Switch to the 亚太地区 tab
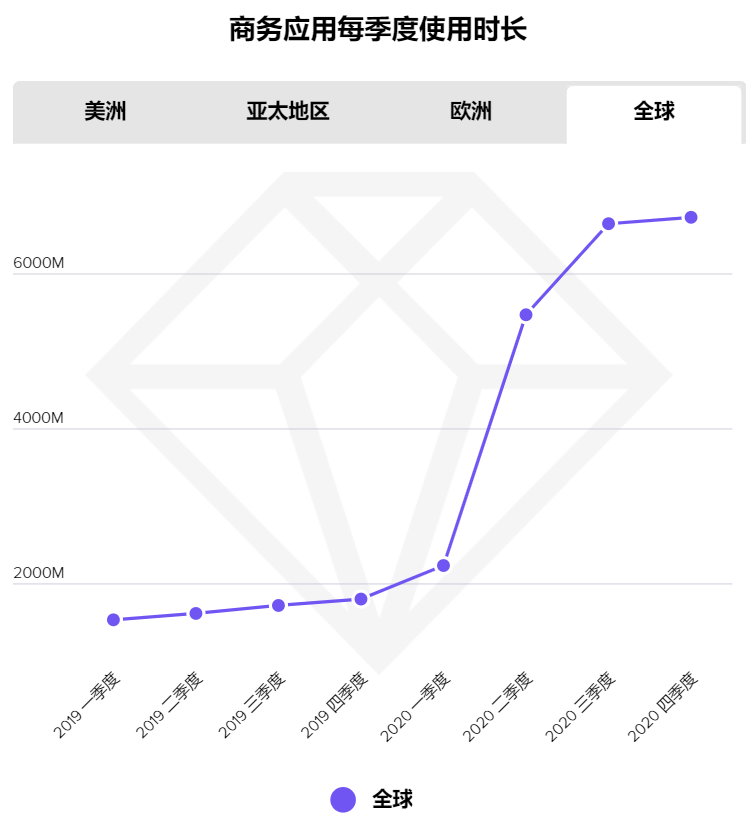This screenshot has height=836, width=756. tap(288, 111)
